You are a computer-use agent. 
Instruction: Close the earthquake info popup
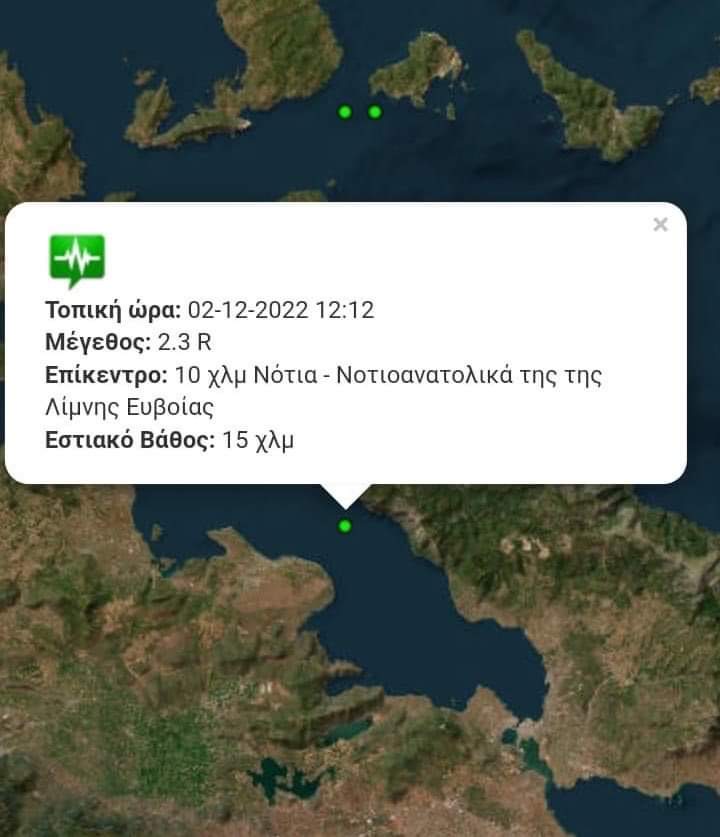click(660, 225)
